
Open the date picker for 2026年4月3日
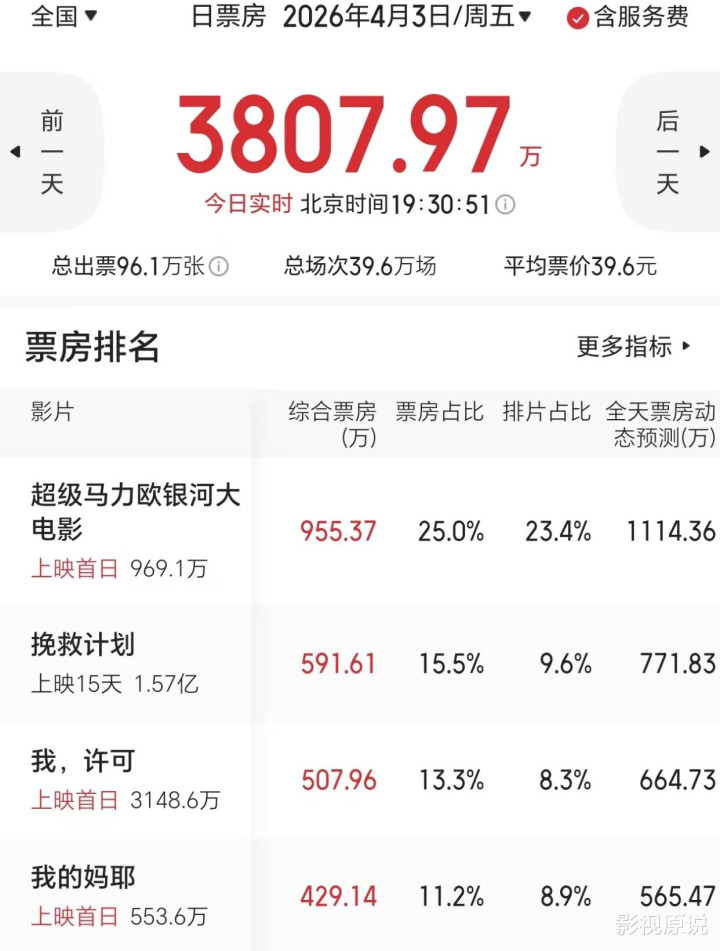coord(407,16)
